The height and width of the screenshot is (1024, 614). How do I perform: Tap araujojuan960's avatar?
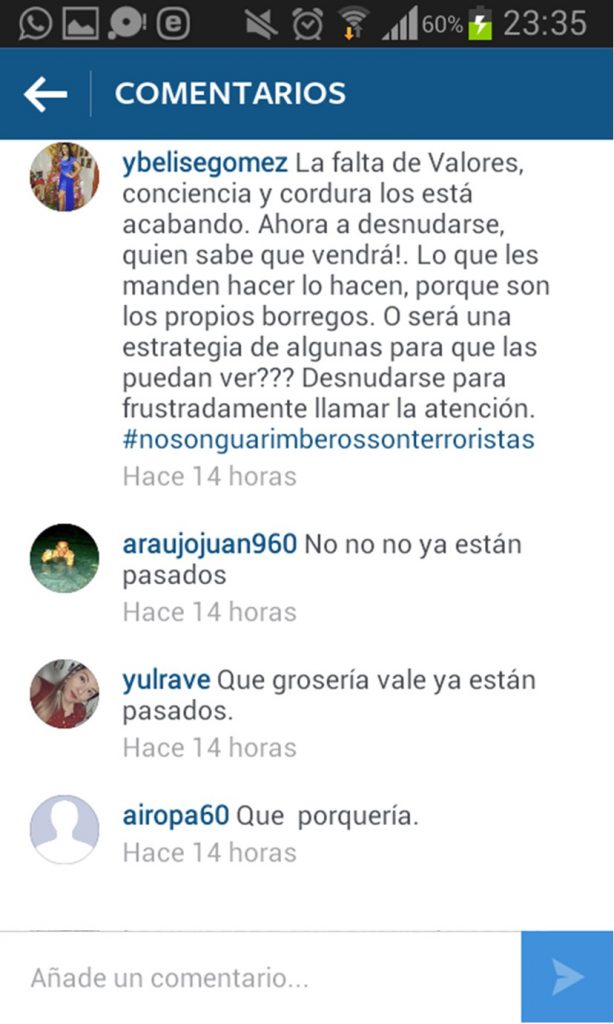coord(65,558)
